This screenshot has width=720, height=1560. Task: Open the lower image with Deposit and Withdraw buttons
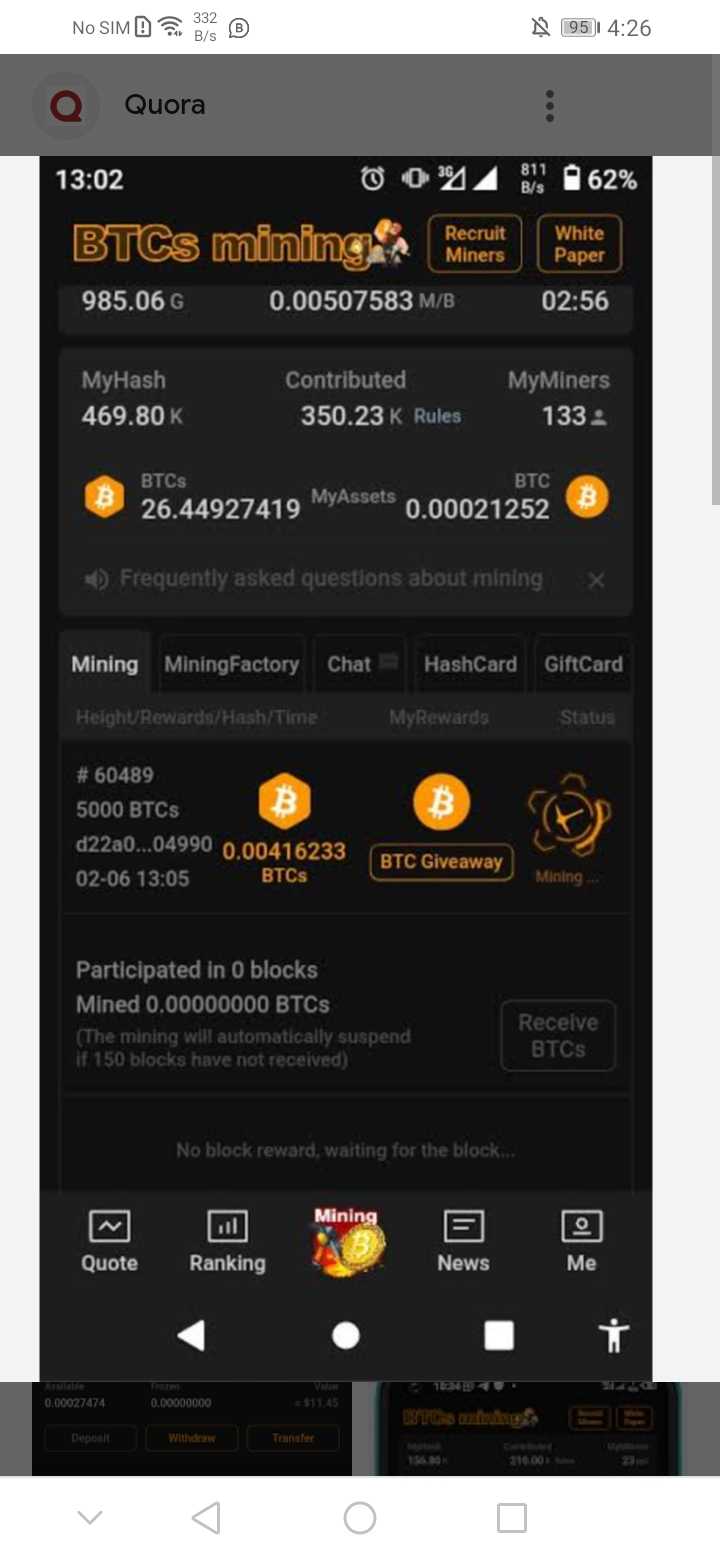point(192,1429)
